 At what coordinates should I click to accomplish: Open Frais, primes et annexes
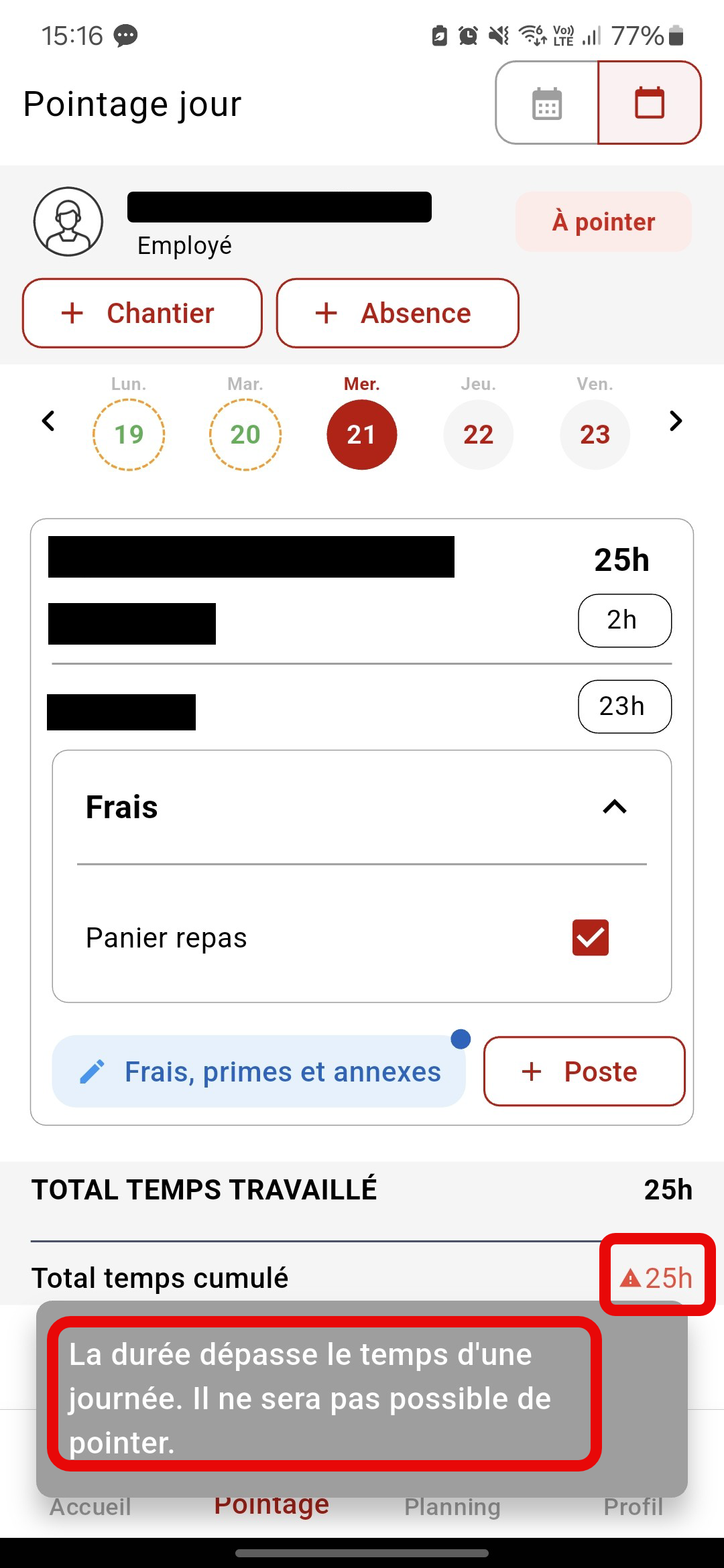pos(259,1071)
